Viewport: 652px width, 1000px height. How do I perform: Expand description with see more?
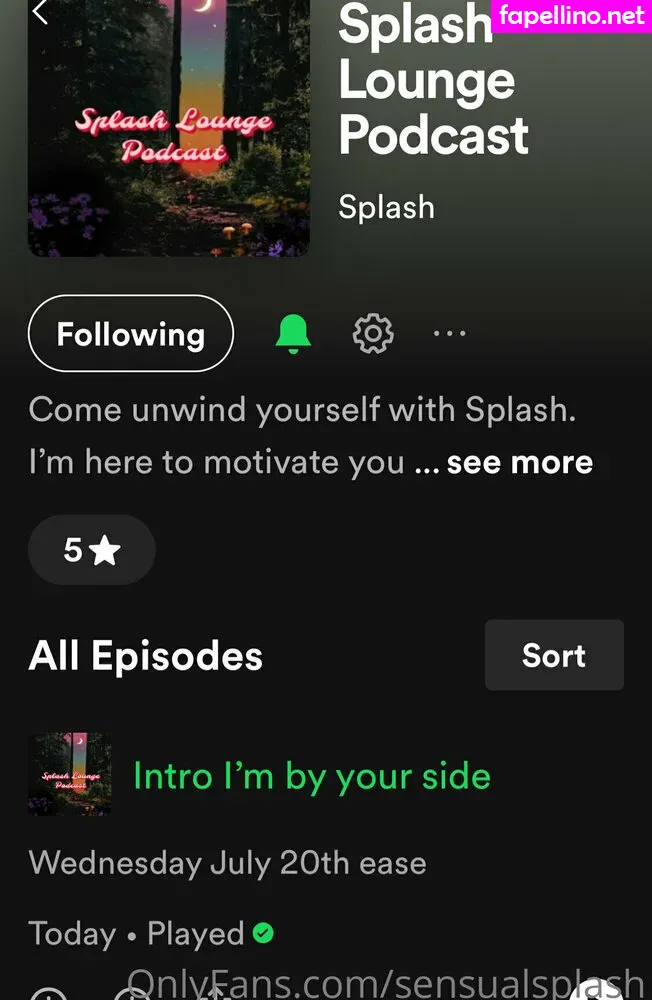pyautogui.click(x=519, y=463)
